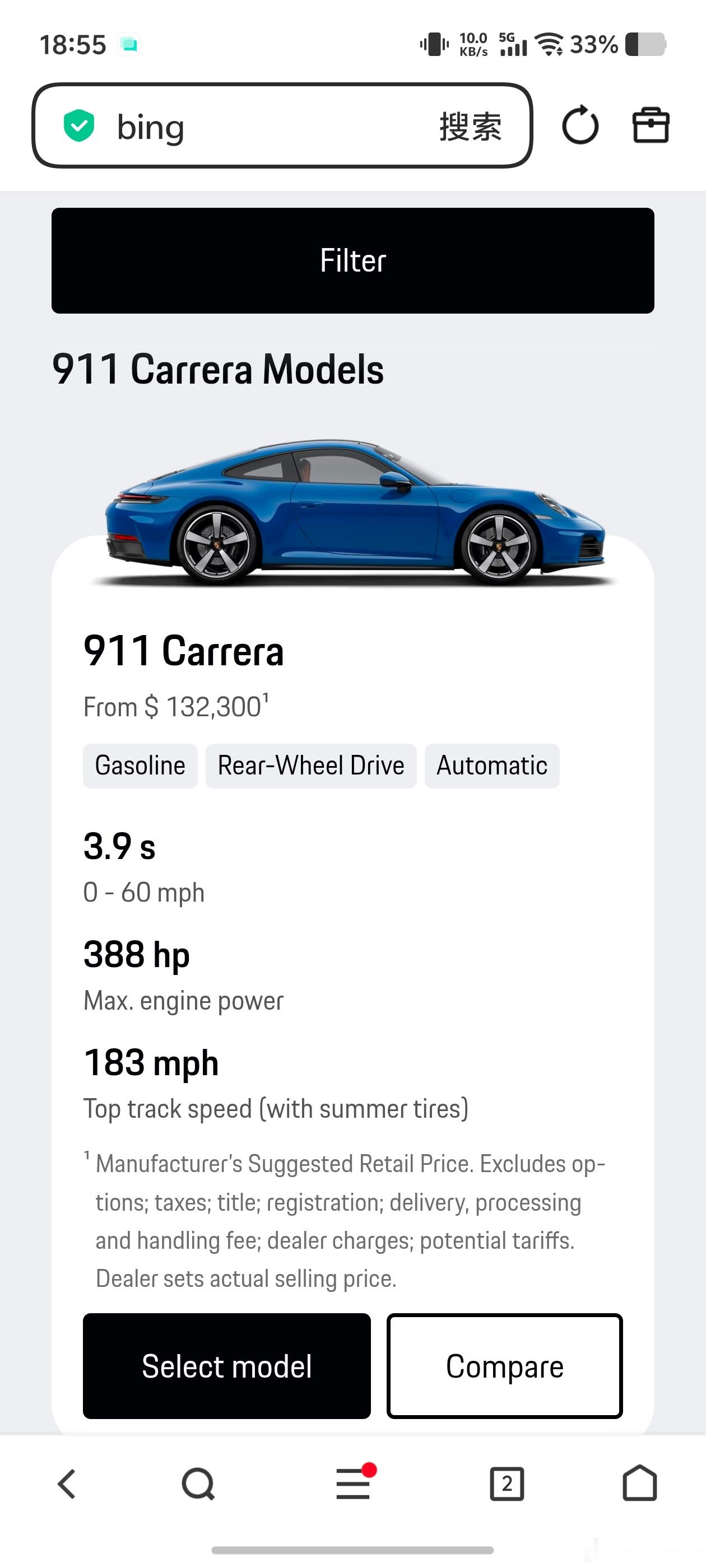Tap the bing address bar
Image resolution: width=706 pixels, height=1568 pixels.
pyautogui.click(x=256, y=126)
